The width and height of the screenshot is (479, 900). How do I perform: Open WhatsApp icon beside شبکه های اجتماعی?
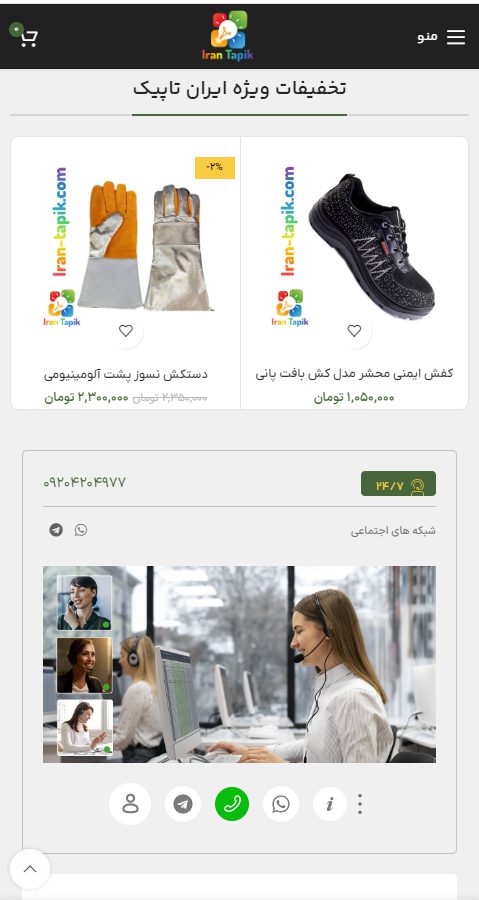(x=81, y=530)
